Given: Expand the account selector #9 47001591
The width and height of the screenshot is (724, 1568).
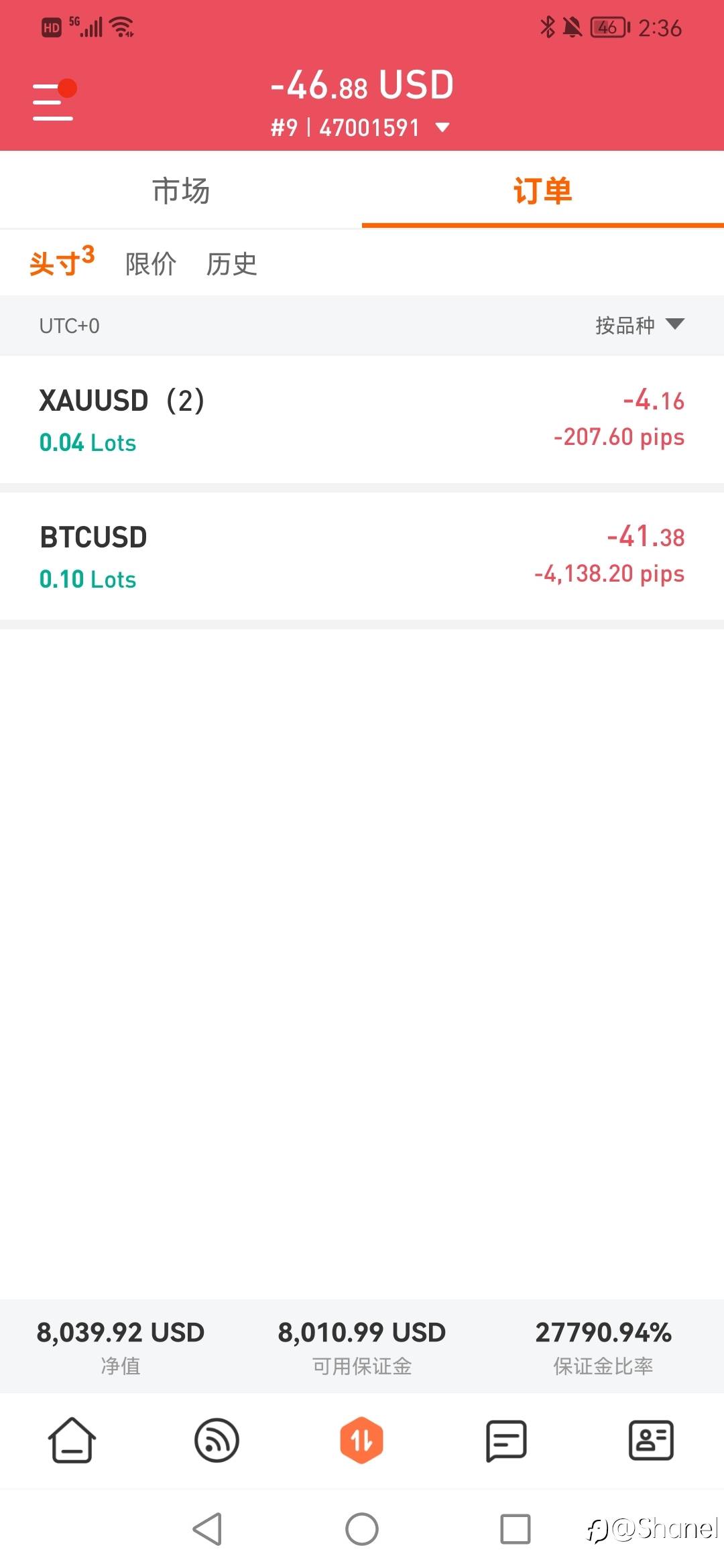Looking at the screenshot, I should (x=361, y=127).
